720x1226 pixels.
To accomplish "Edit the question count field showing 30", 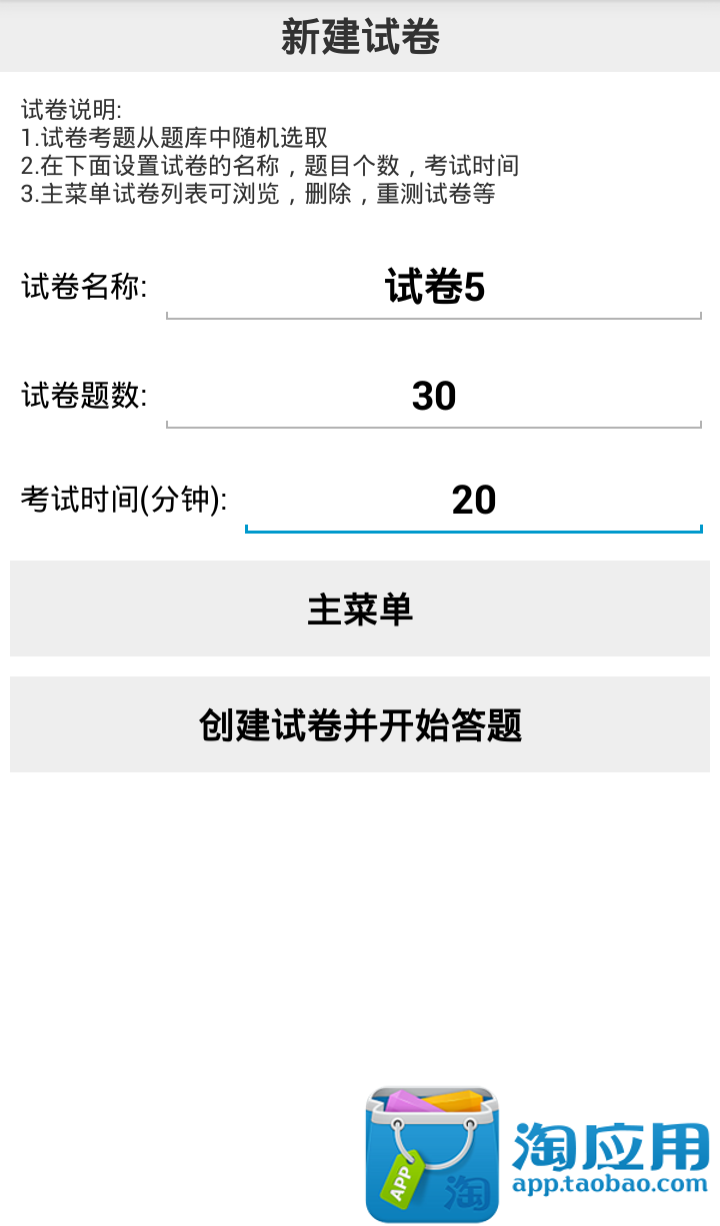I will (x=433, y=397).
